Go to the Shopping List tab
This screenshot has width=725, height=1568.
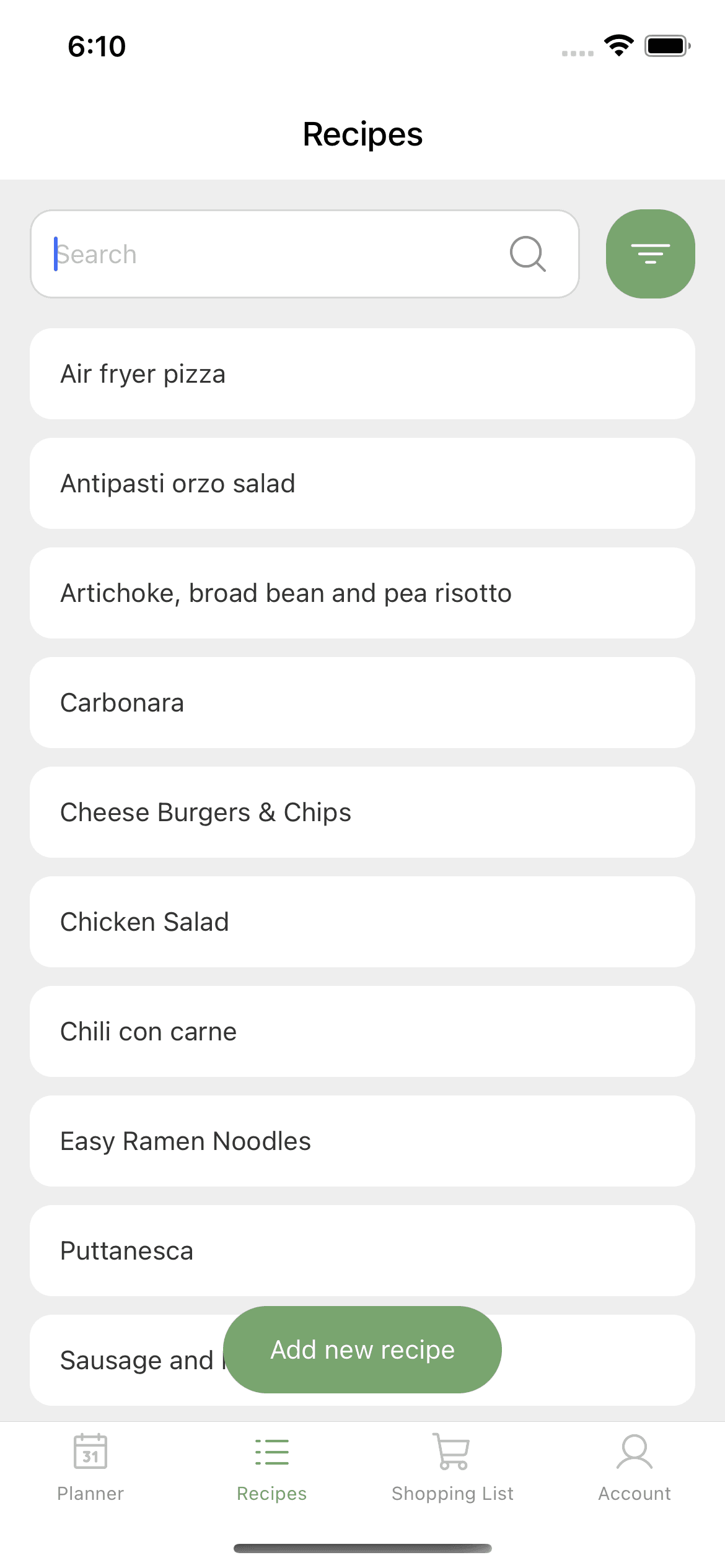(452, 1468)
